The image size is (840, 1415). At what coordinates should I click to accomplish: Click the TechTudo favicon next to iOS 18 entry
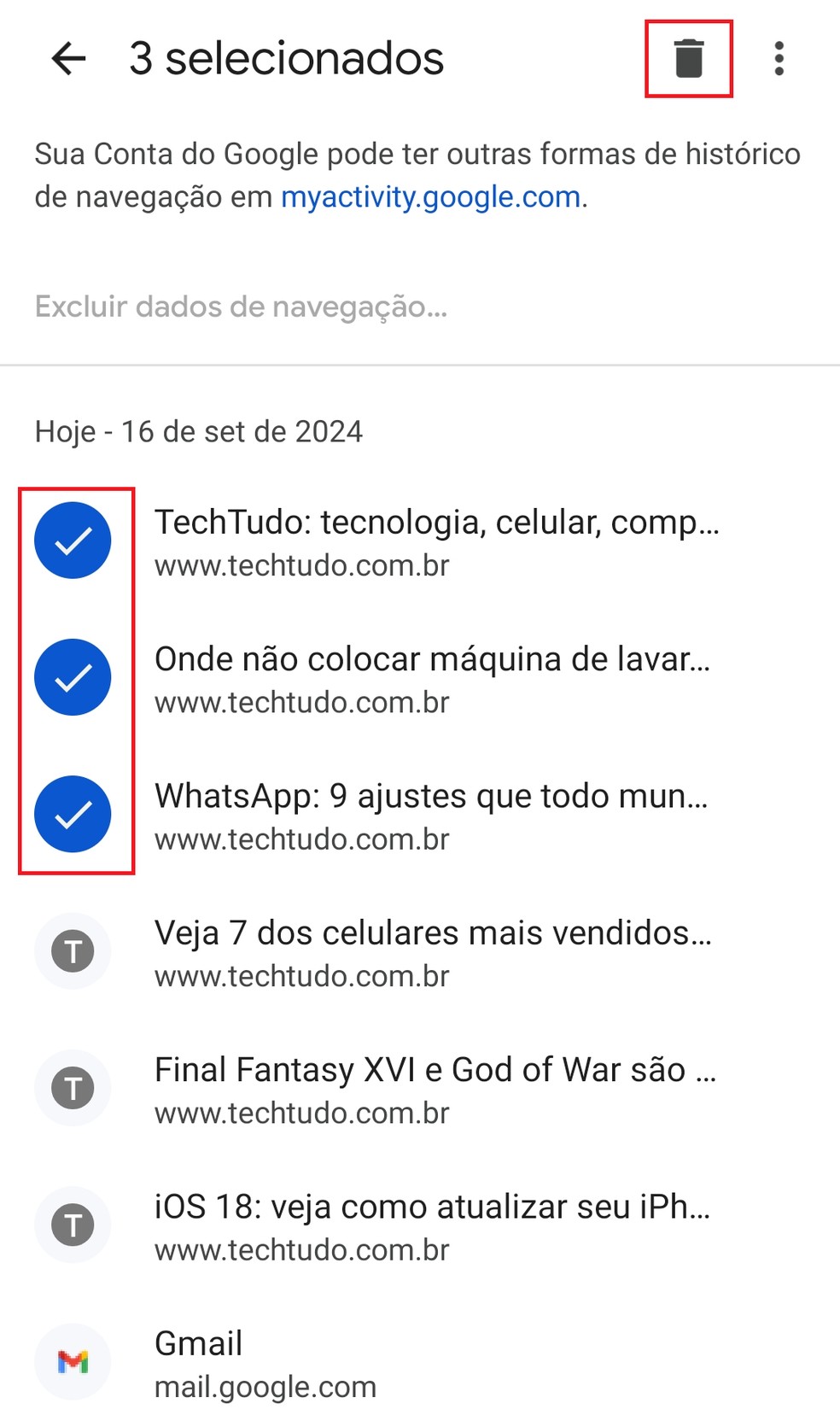tap(73, 1225)
